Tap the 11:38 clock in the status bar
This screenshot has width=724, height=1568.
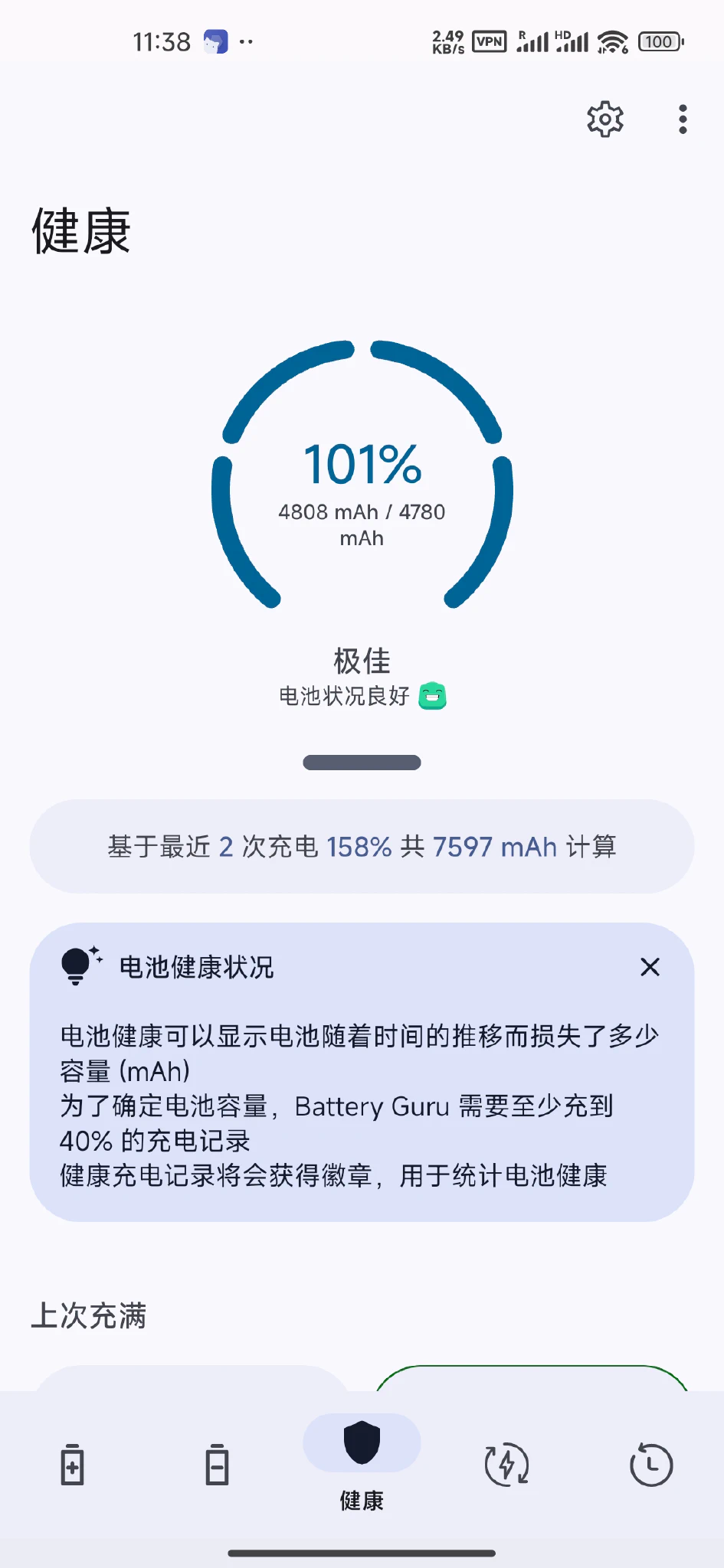[x=163, y=41]
